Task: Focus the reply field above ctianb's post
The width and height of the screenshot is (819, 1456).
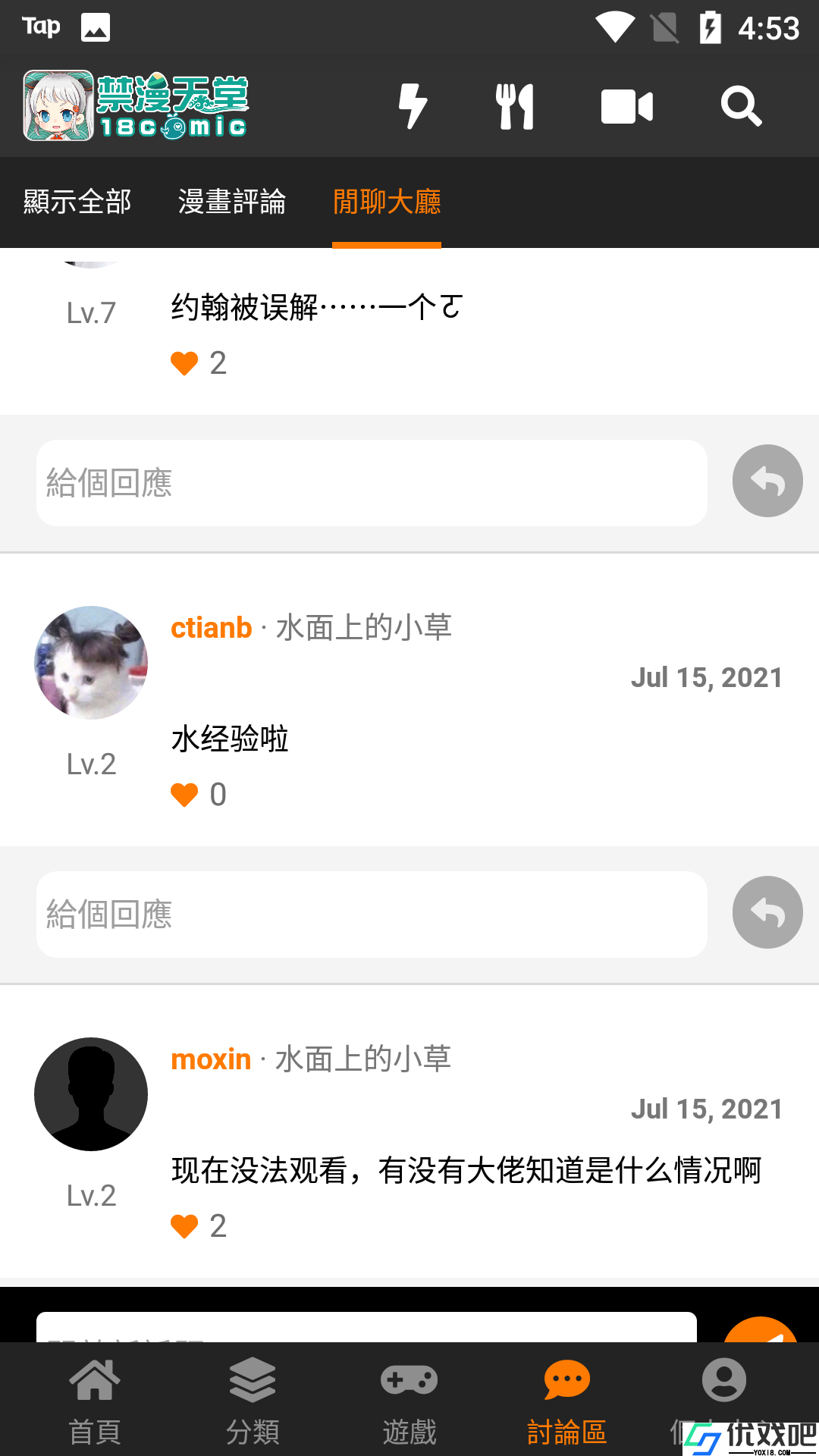Action: click(x=372, y=483)
